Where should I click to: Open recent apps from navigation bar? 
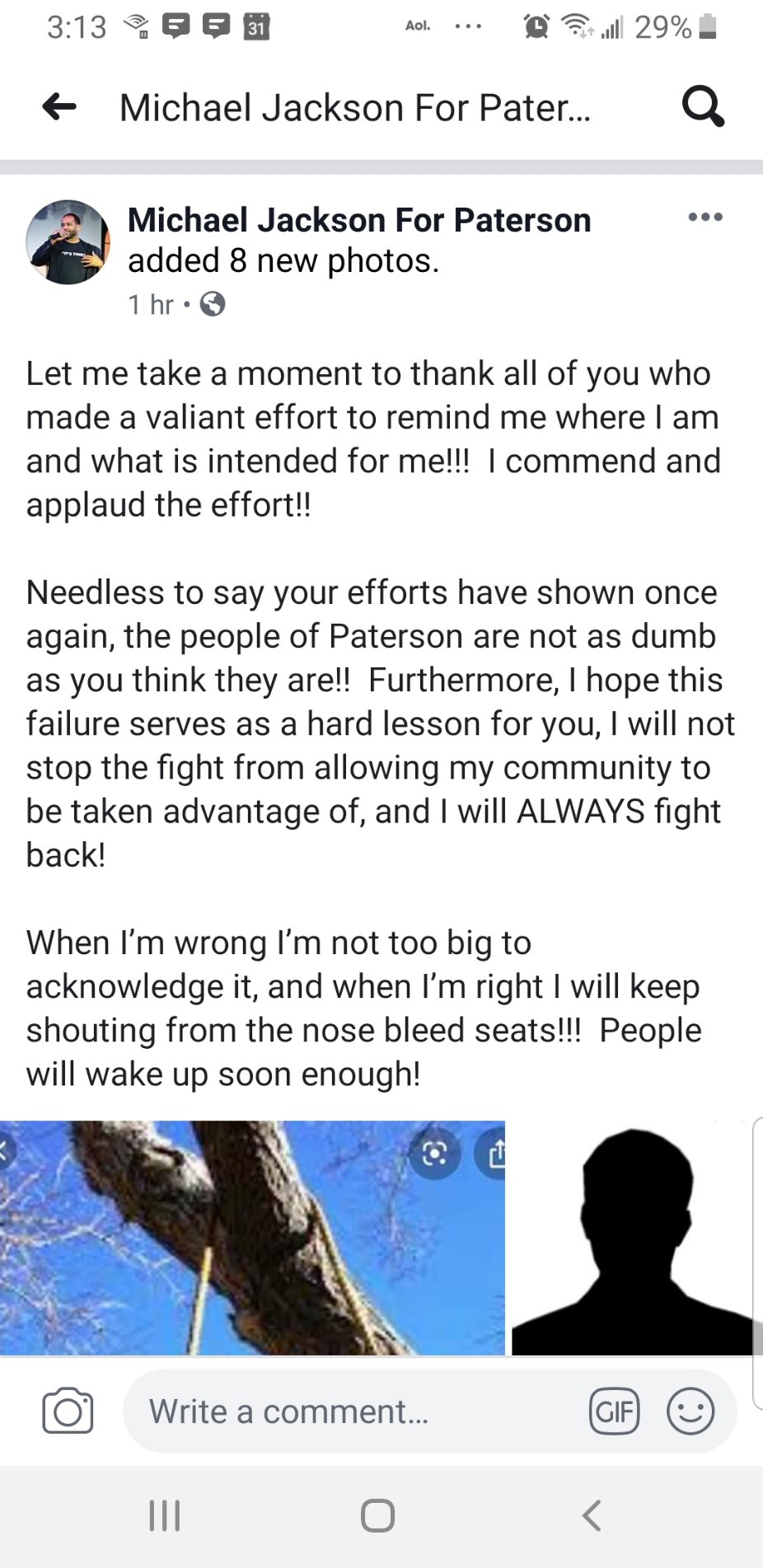tap(165, 1515)
